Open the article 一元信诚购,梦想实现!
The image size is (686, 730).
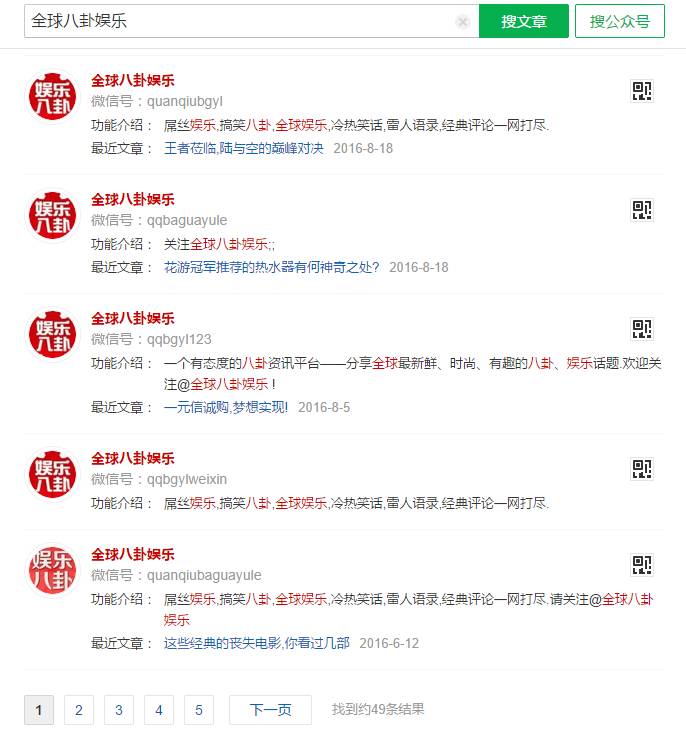225,407
